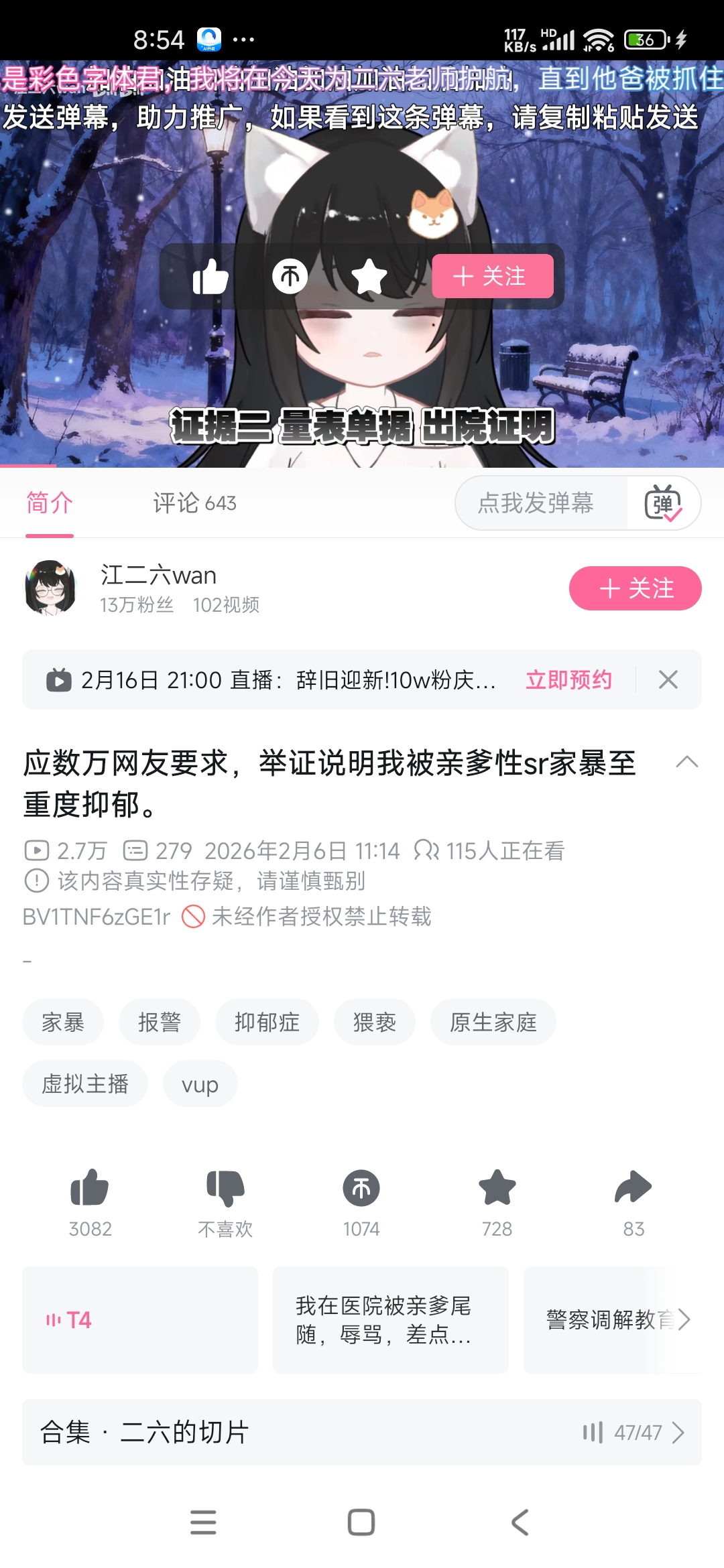Like the video via the overlay thumbs-up
The width and height of the screenshot is (724, 1568).
coord(210,276)
